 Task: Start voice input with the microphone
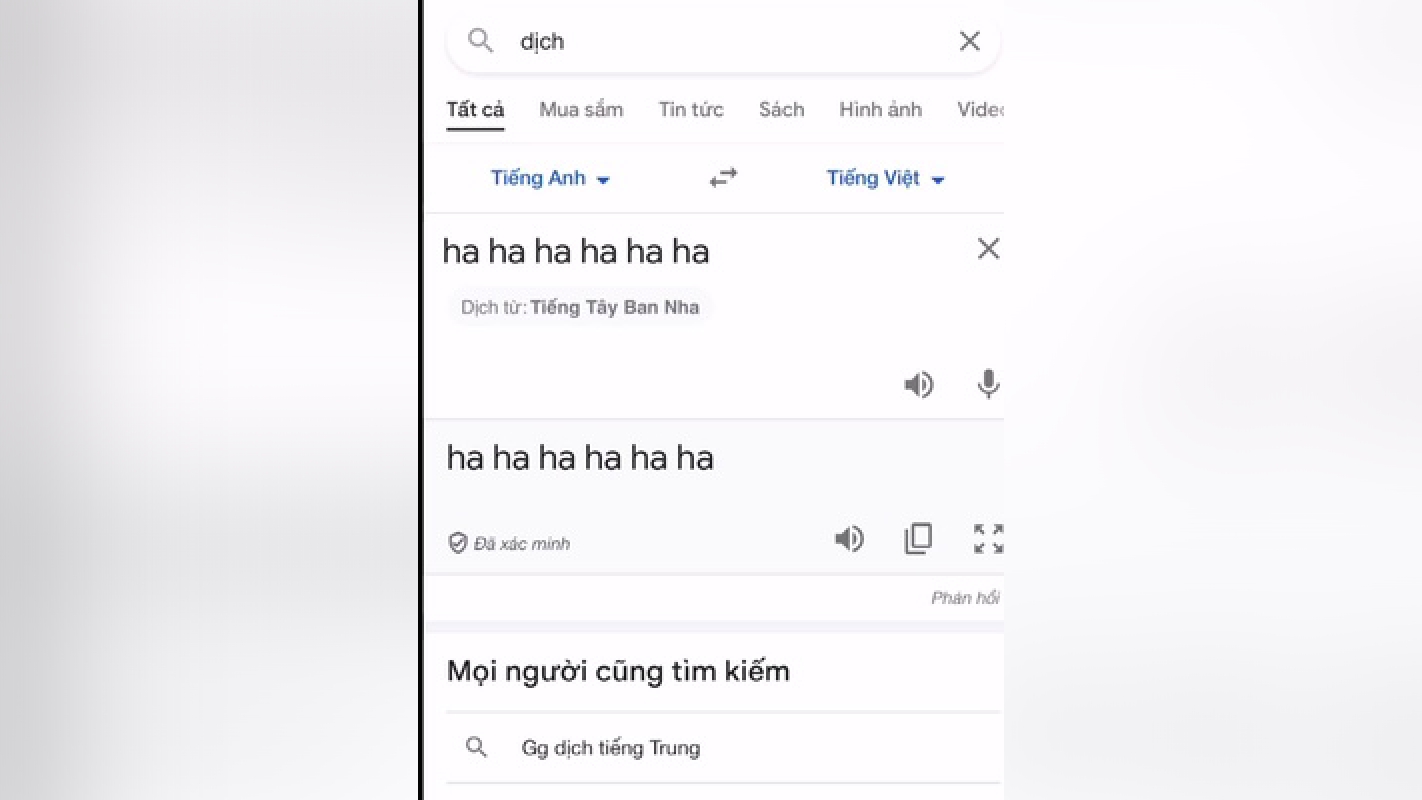point(988,384)
